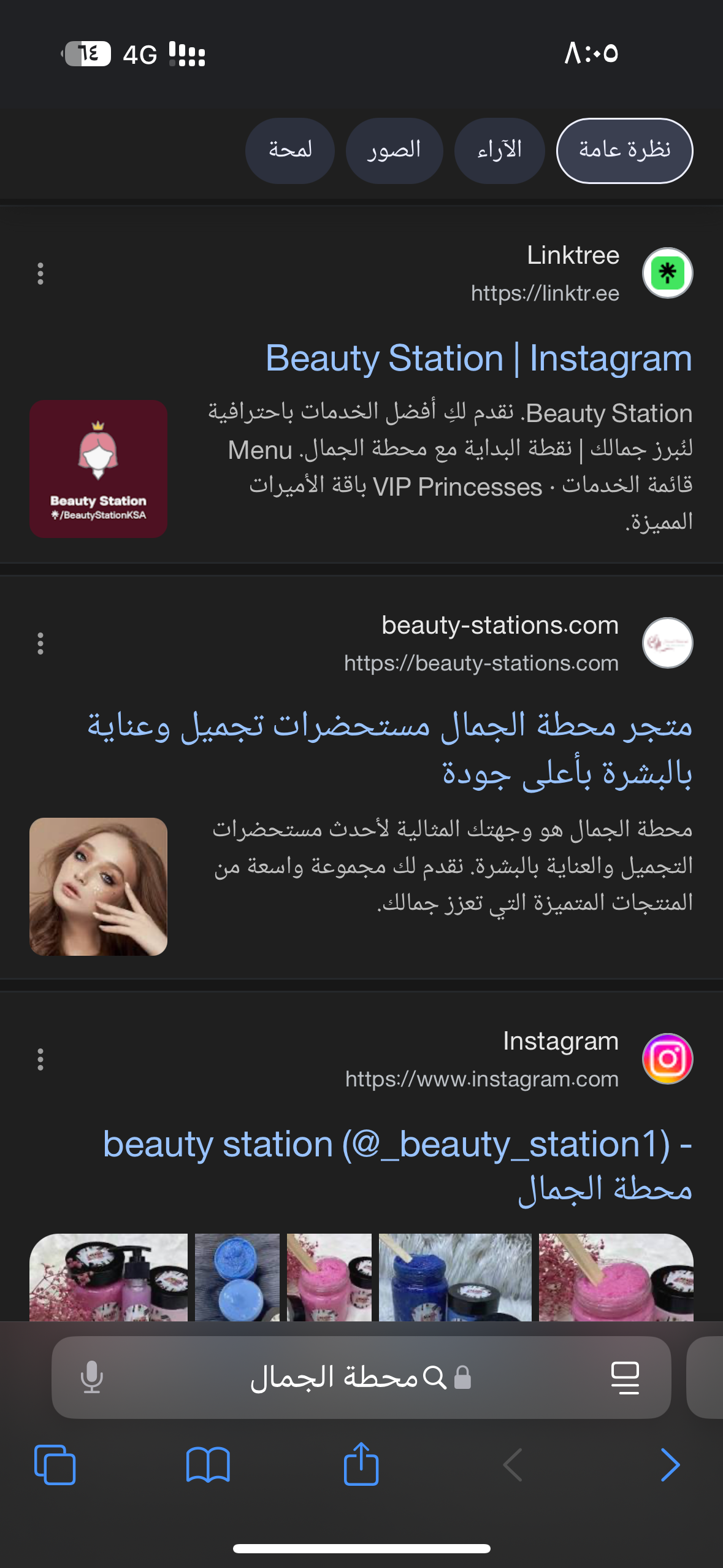The image size is (723, 1568).
Task: Switch to the نظرة عامة tab
Action: (x=624, y=150)
